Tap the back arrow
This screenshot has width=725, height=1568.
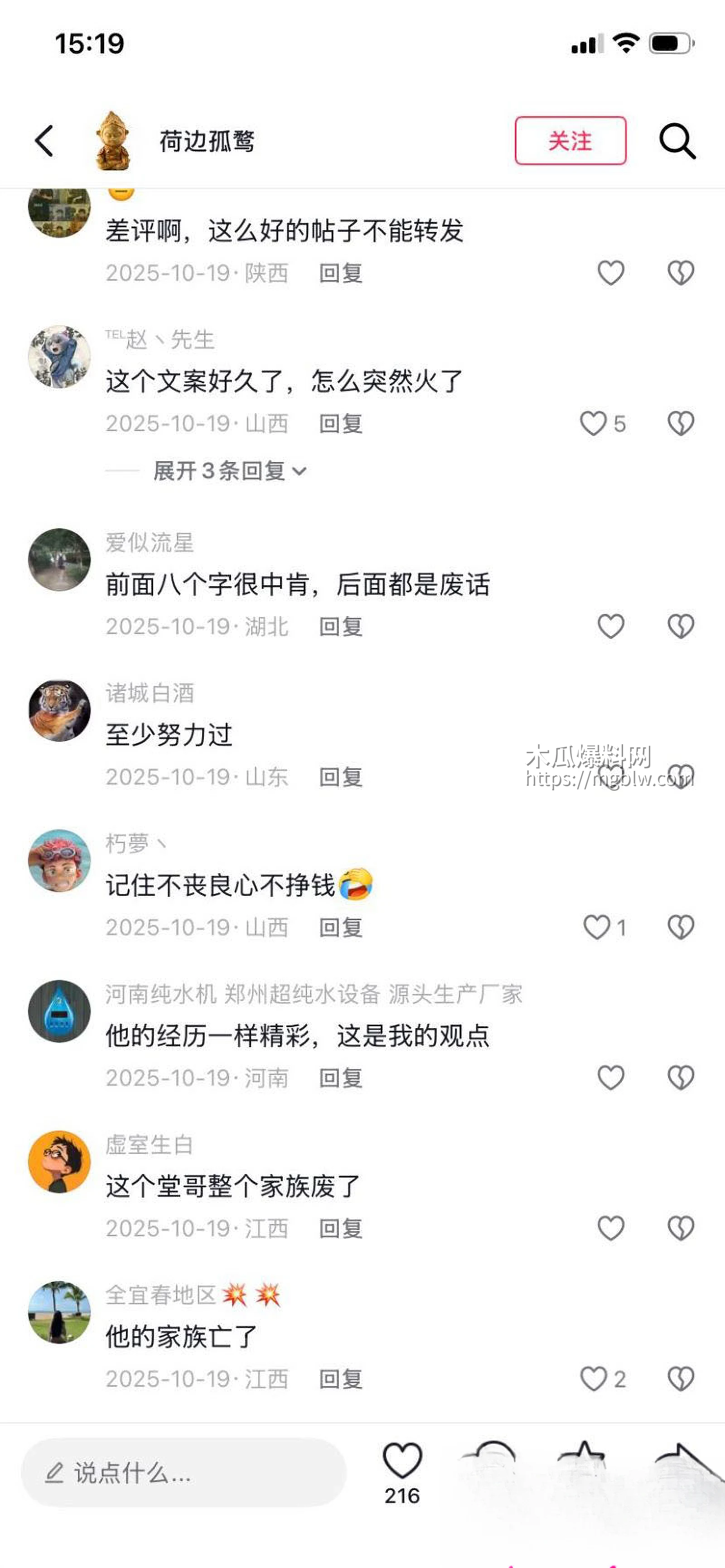(x=43, y=140)
